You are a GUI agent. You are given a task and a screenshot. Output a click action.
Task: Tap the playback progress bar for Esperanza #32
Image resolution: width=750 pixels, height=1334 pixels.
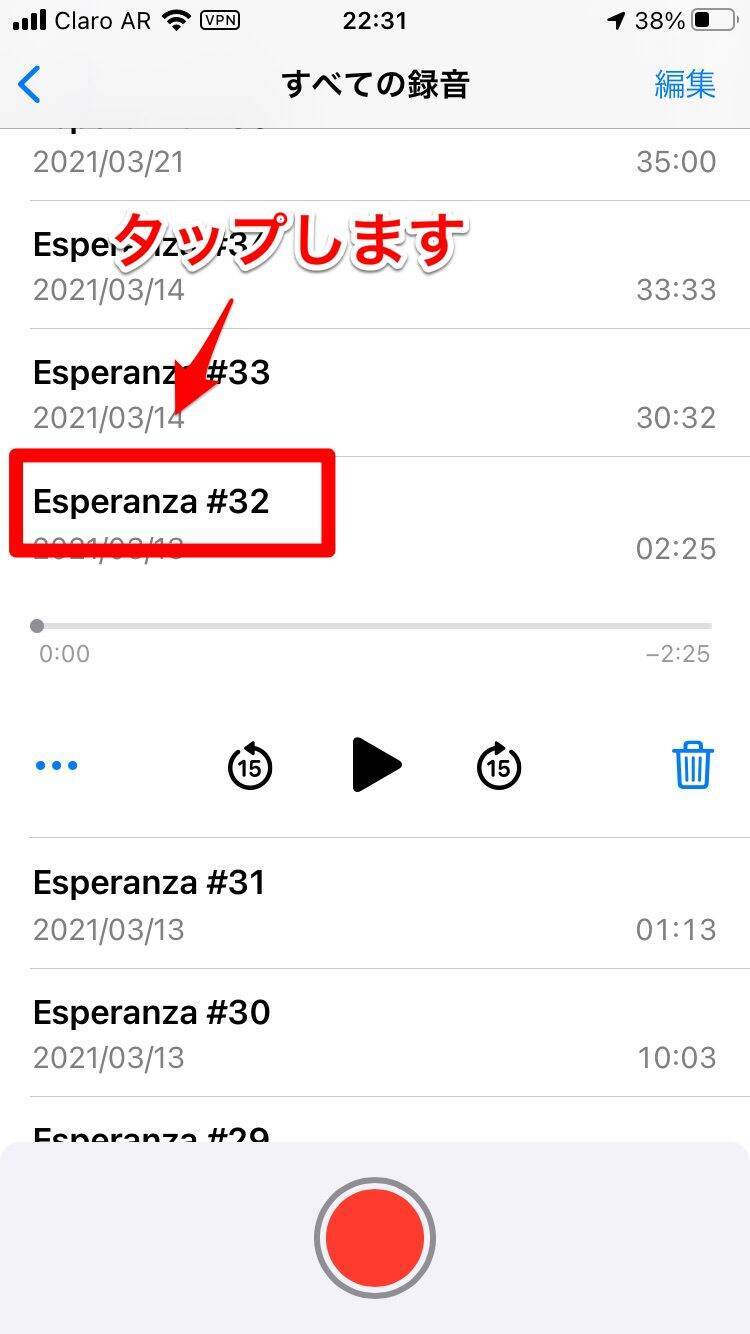pos(374,627)
